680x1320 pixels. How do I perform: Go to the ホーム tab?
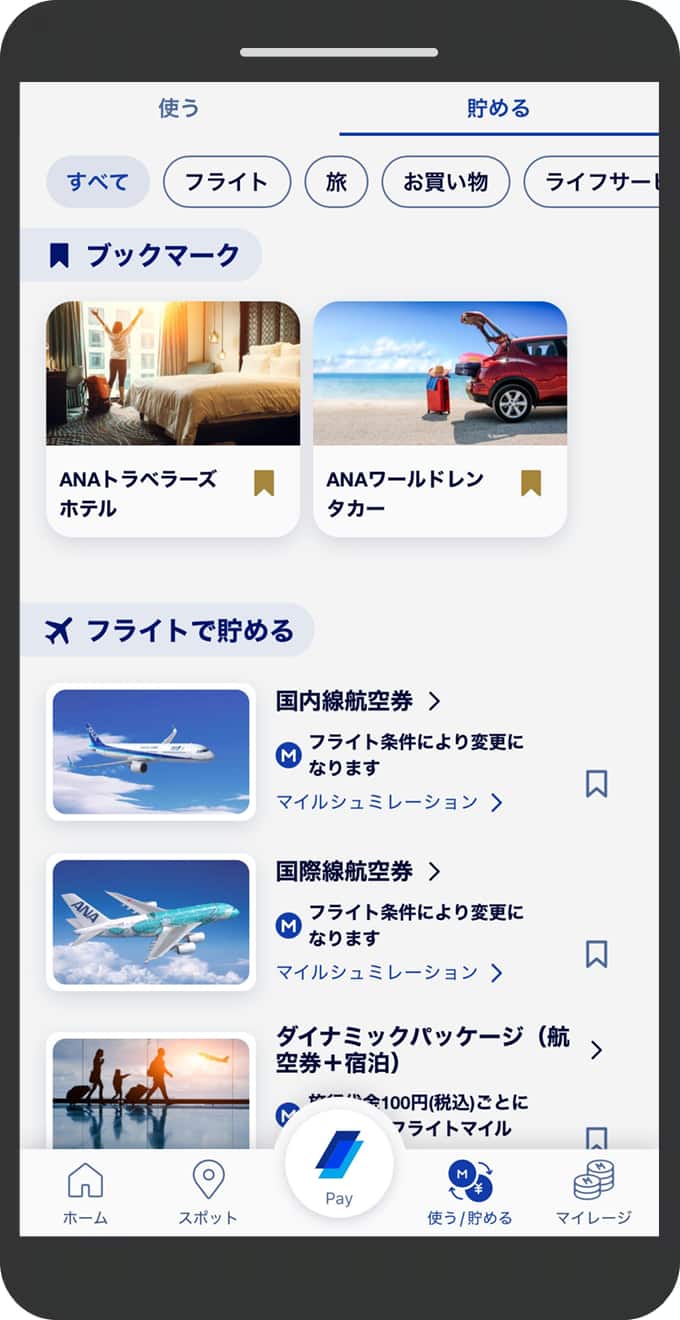[x=85, y=1194]
